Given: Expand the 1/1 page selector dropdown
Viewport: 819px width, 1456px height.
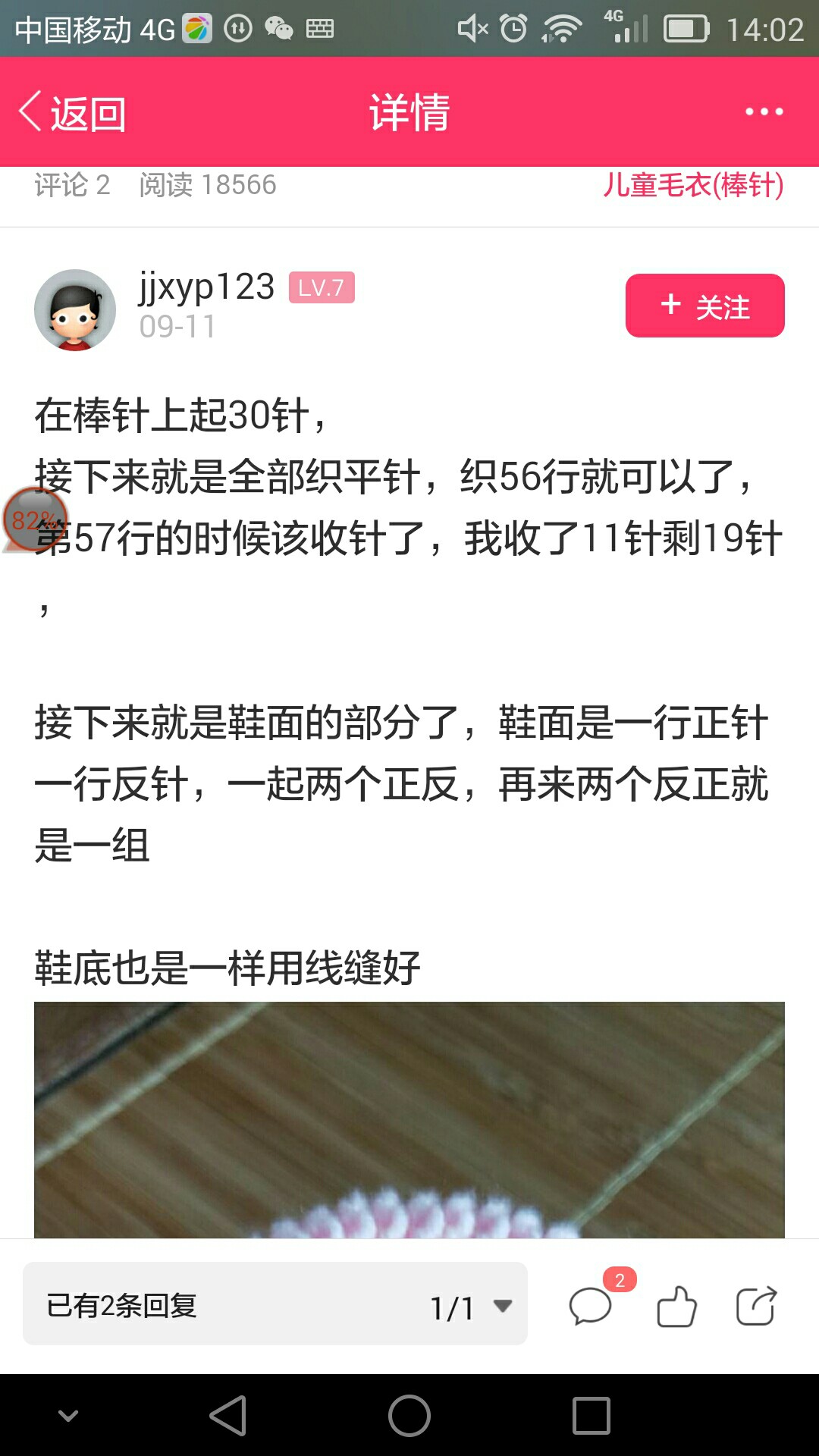Looking at the screenshot, I should click(472, 1307).
